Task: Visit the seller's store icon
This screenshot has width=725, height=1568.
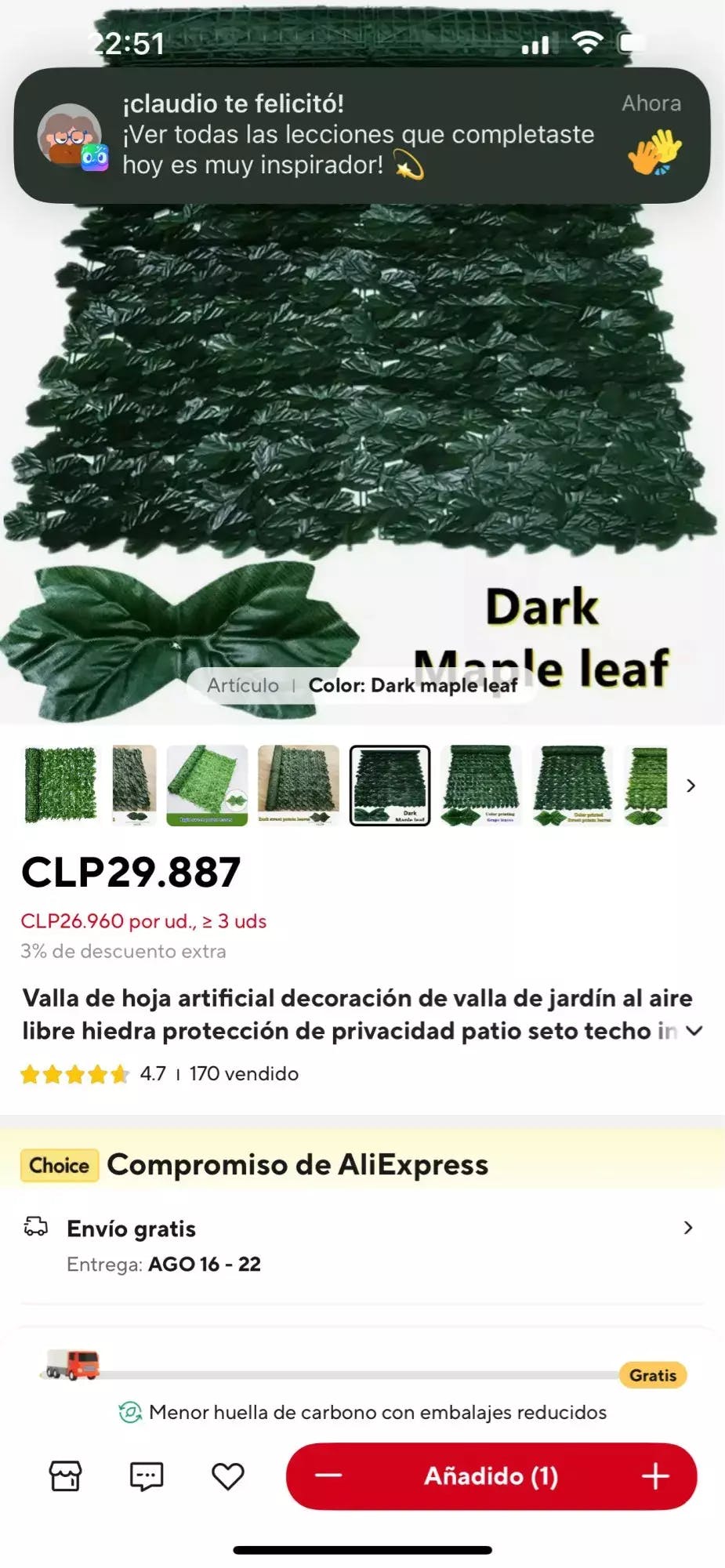Action: point(65,1476)
